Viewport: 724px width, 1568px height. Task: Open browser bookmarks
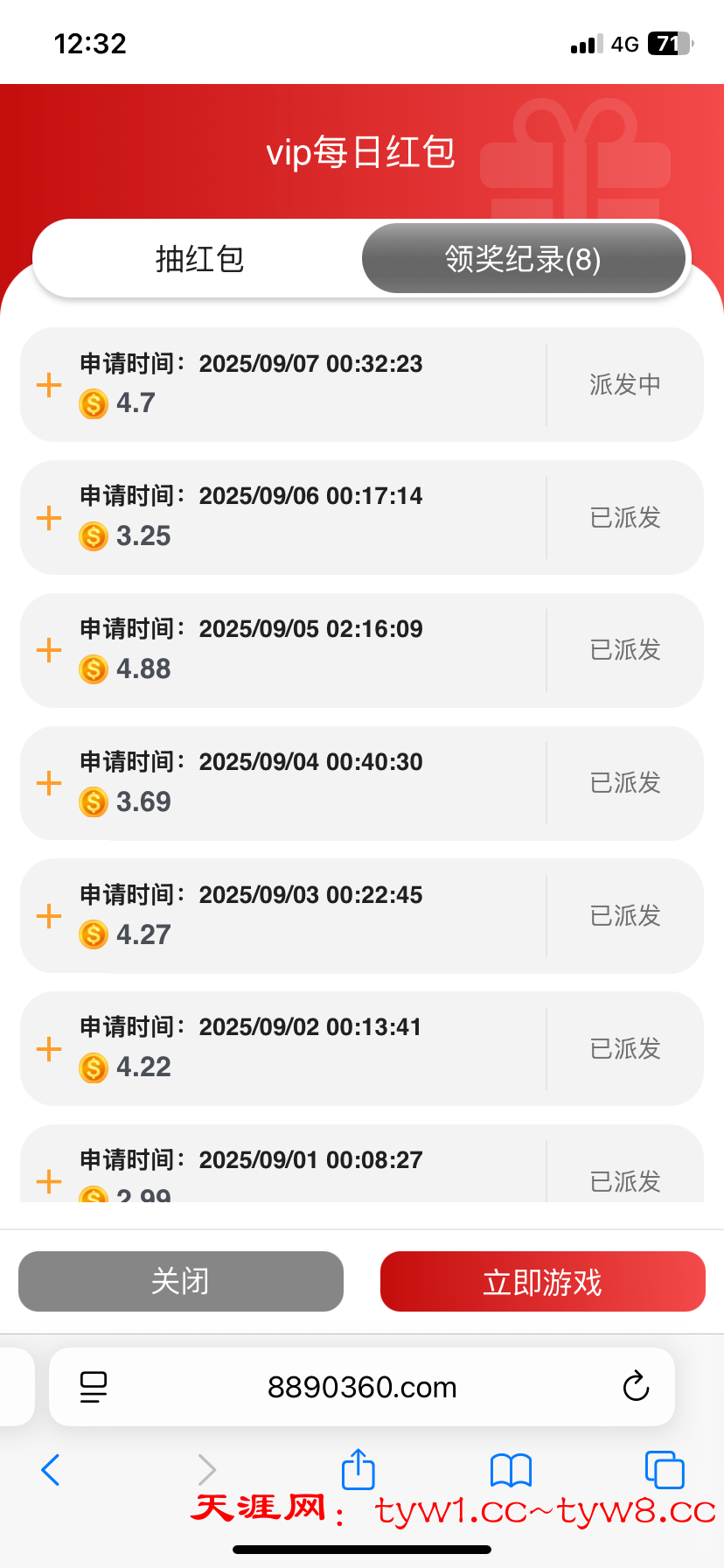pyautogui.click(x=512, y=1470)
